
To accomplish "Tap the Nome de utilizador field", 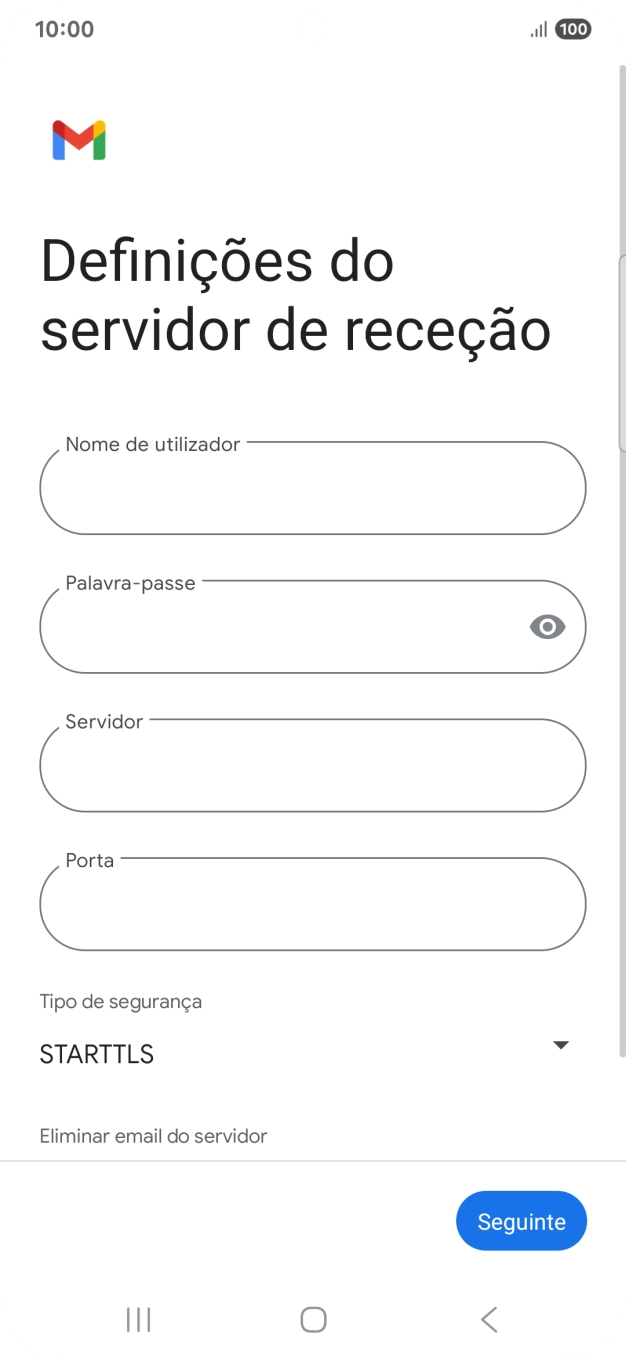I will click(312, 489).
